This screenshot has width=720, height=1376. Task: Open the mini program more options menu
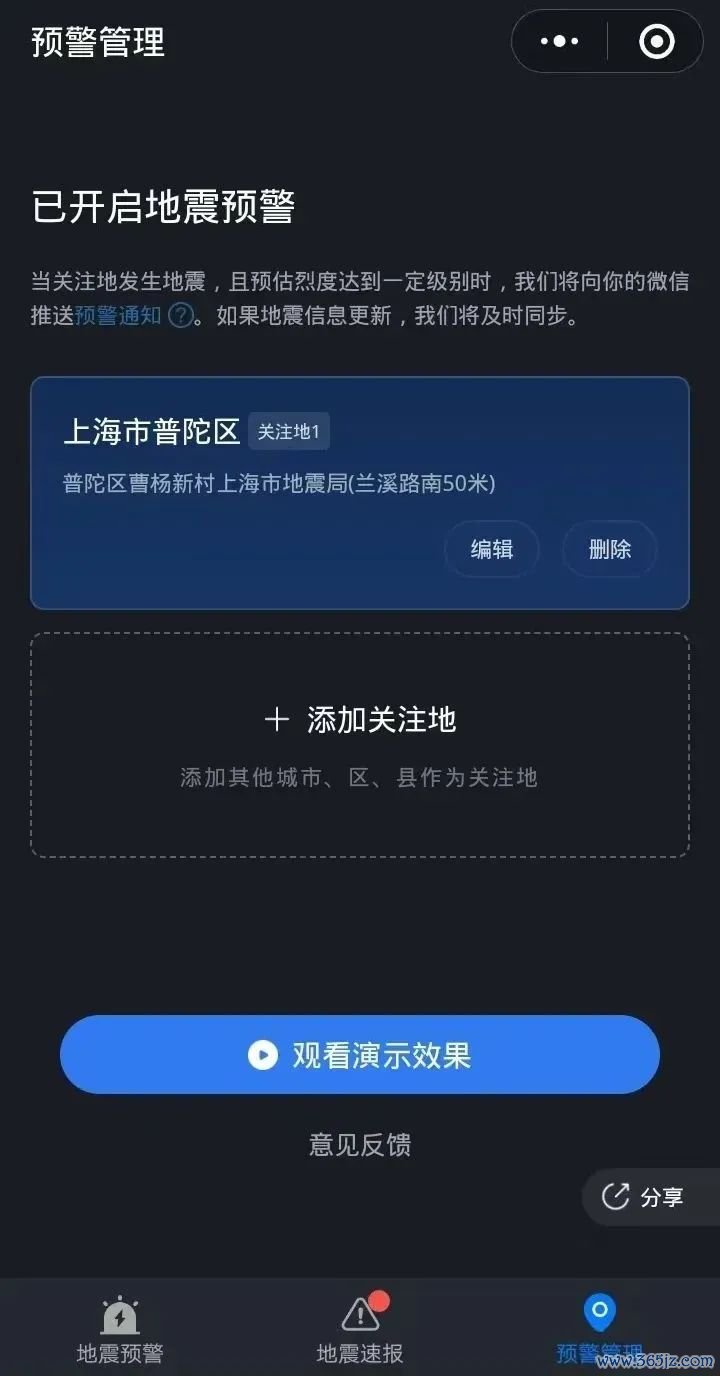[x=559, y=42]
